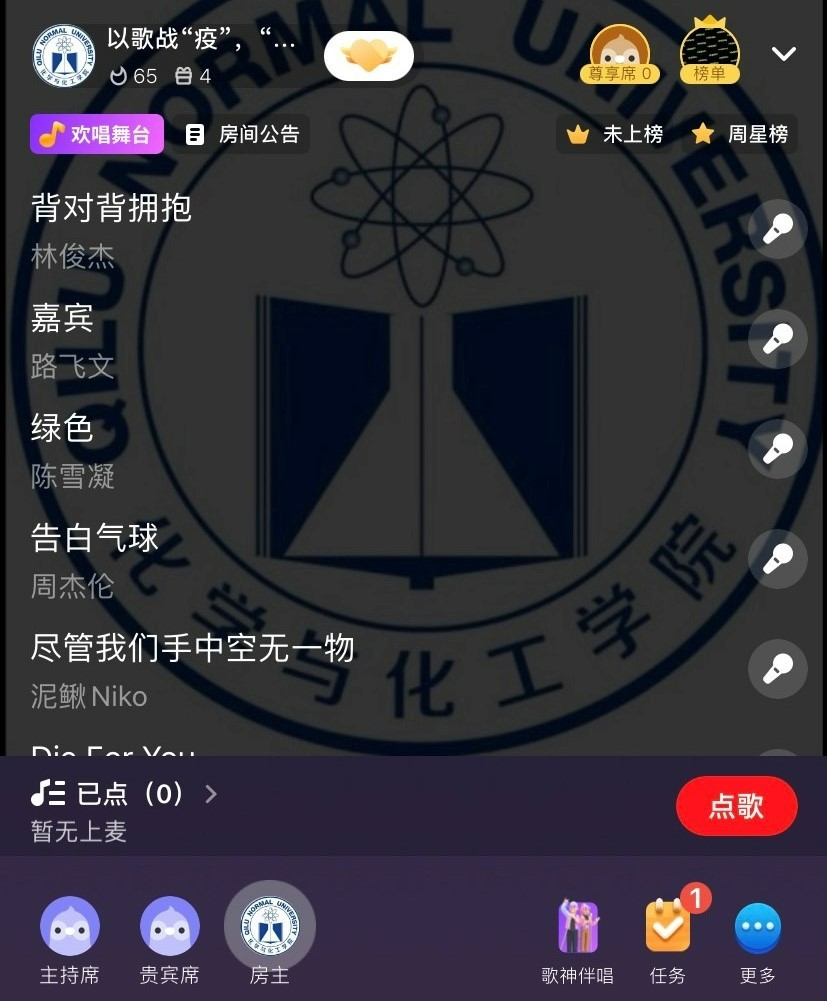Tap the golden winged heart button
Image resolution: width=827 pixels, height=1001 pixels.
(x=368, y=56)
